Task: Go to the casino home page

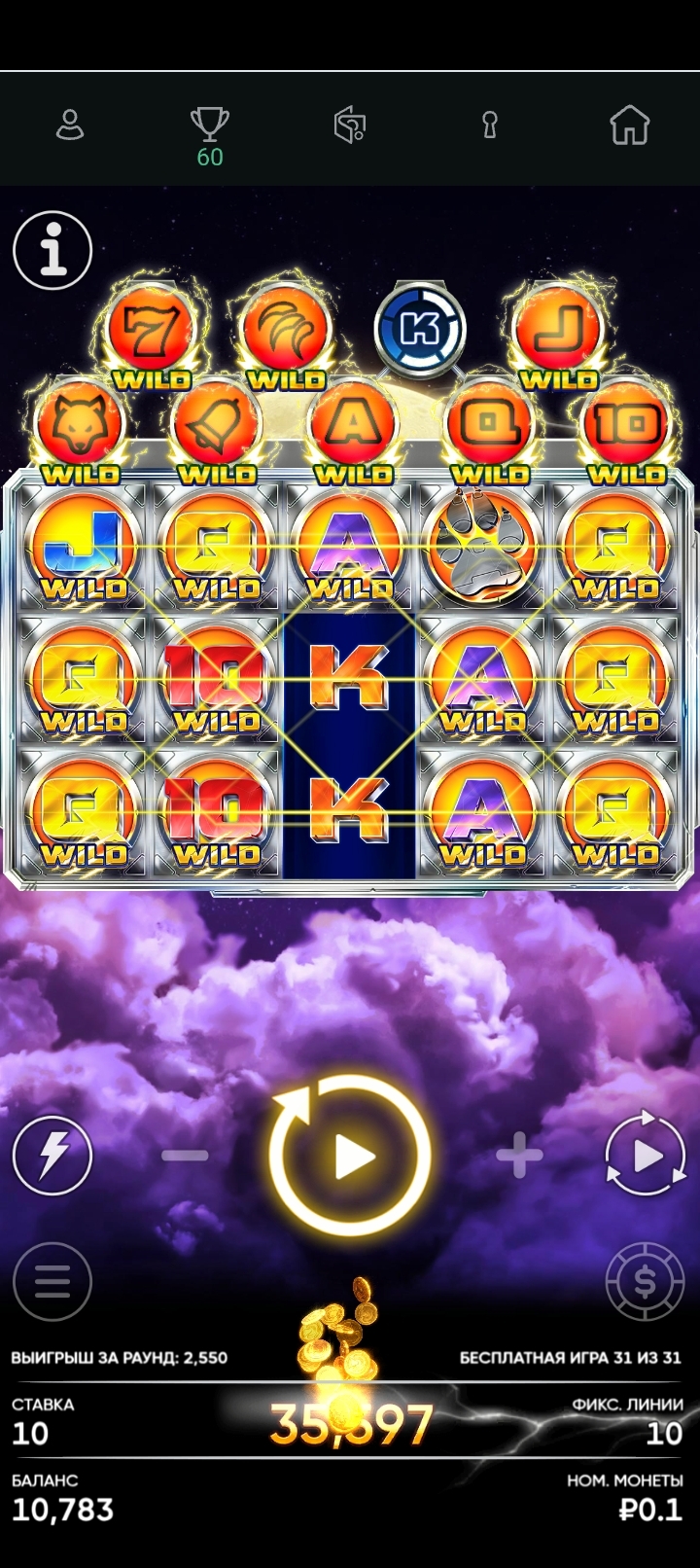Action: click(629, 125)
